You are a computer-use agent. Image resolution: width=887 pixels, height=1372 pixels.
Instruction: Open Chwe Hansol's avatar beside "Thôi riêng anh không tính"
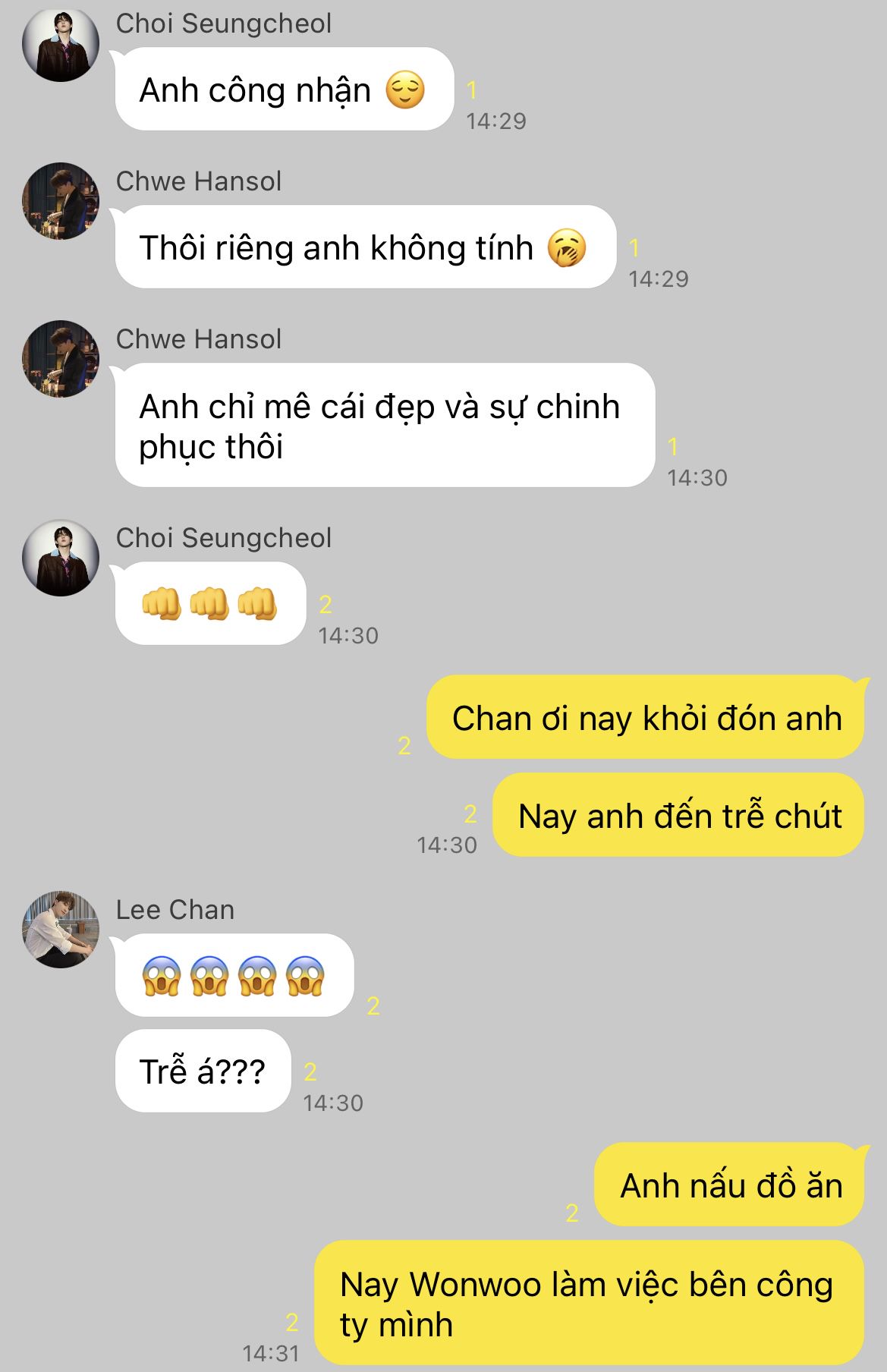61,201
